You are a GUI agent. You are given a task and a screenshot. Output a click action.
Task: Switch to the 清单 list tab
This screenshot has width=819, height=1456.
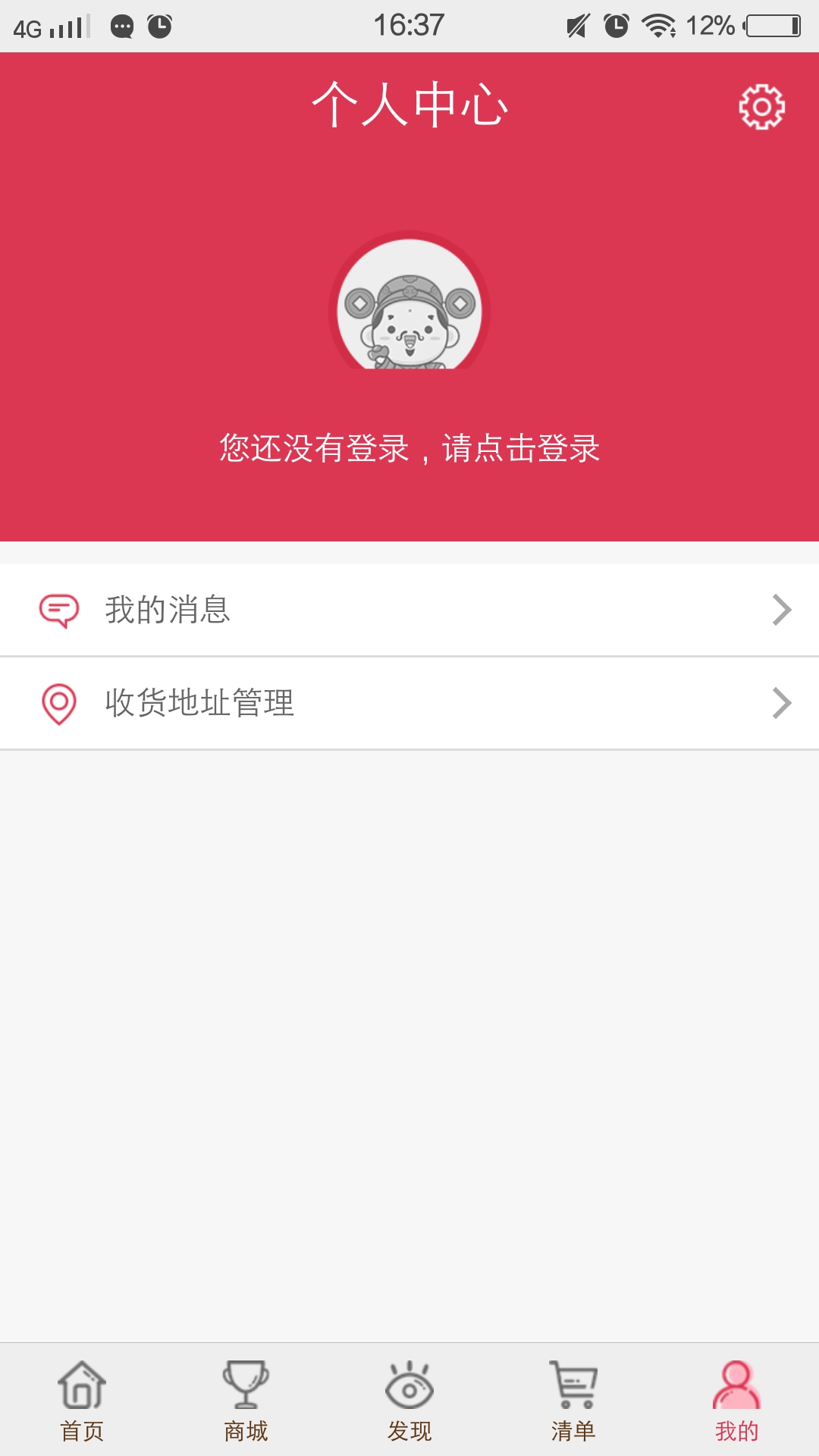(573, 1400)
